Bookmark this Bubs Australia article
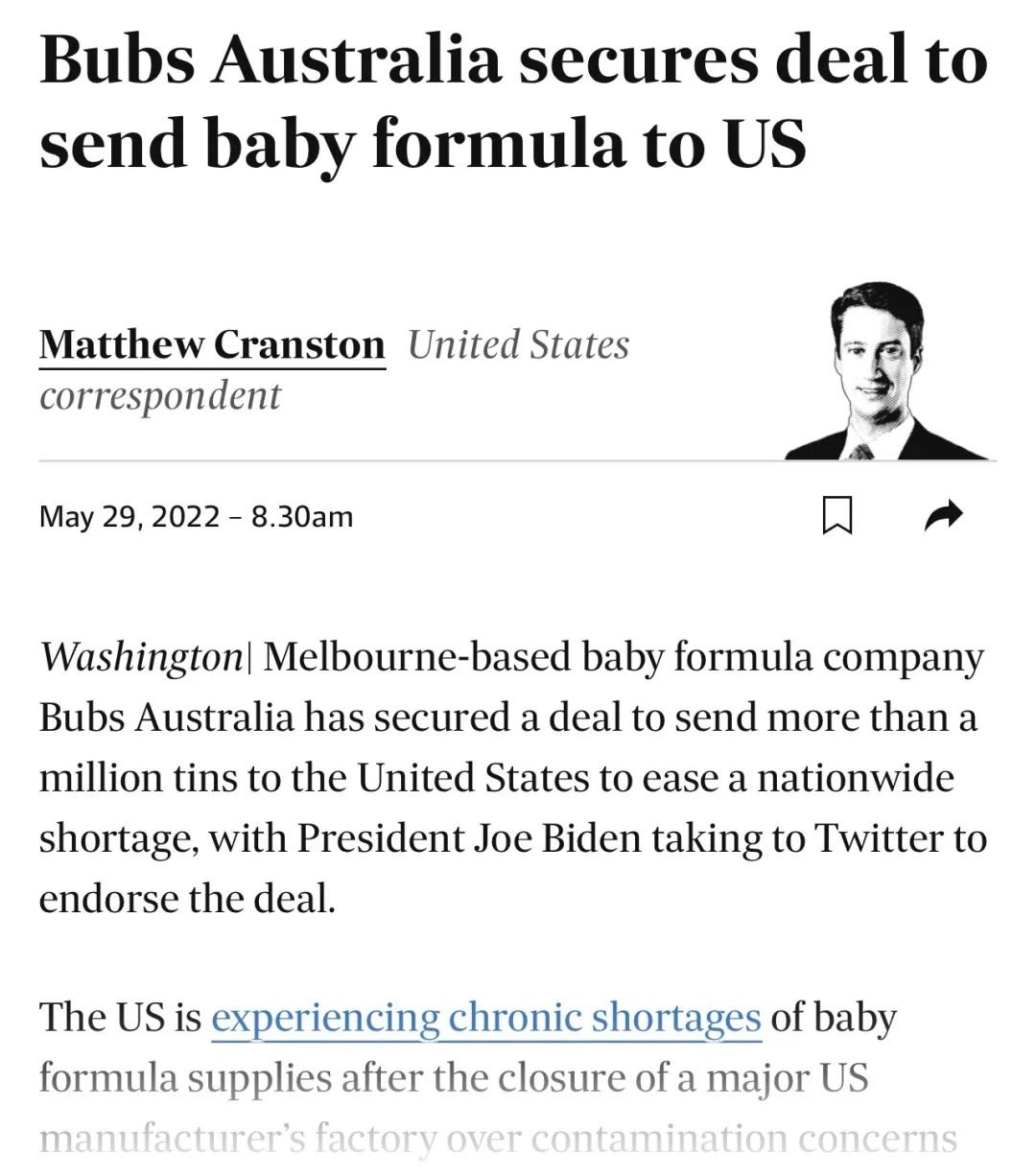The image size is (1036, 1176). (837, 515)
